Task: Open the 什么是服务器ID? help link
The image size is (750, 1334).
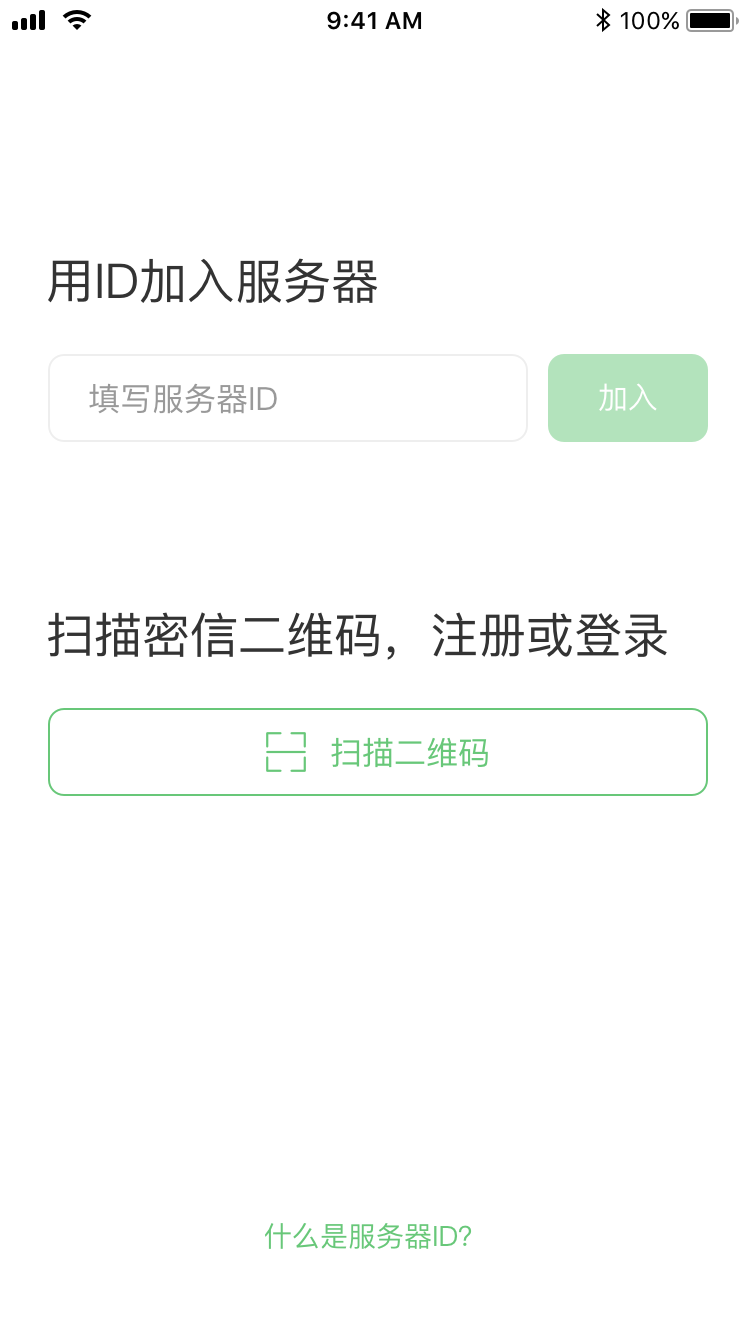Action: pyautogui.click(x=368, y=1237)
